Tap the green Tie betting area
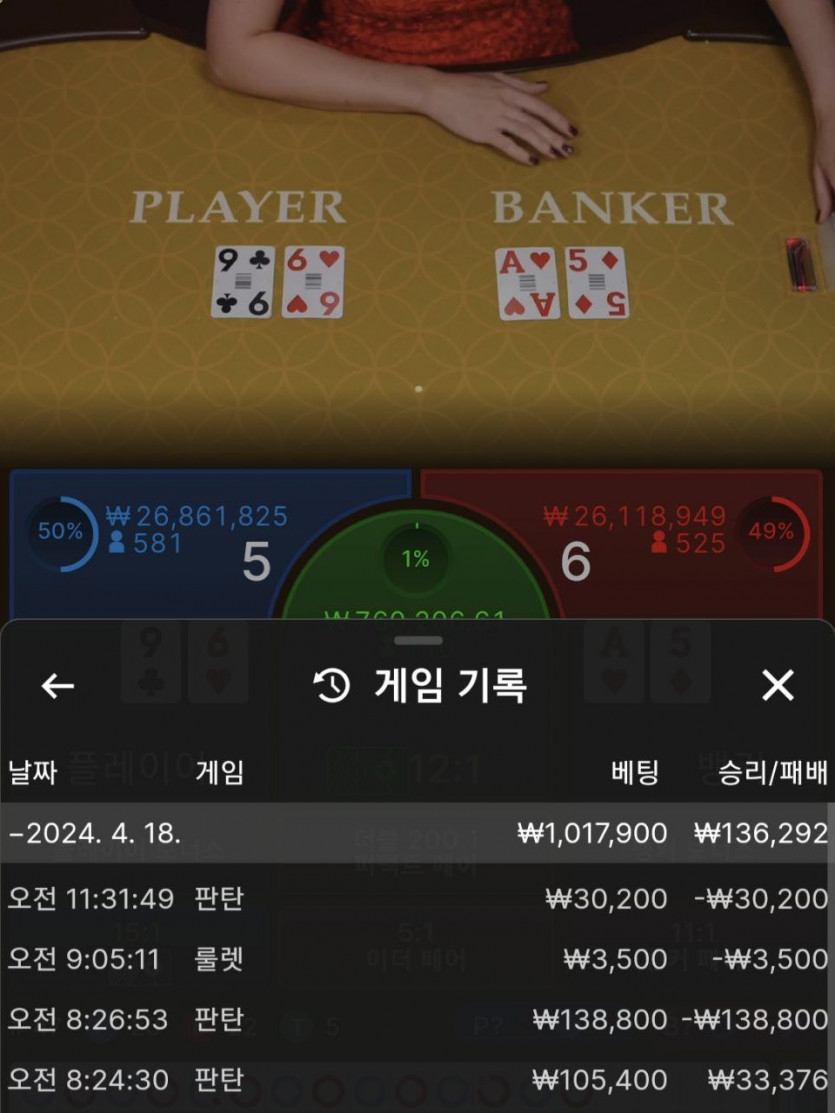835x1113 pixels. pos(417,570)
